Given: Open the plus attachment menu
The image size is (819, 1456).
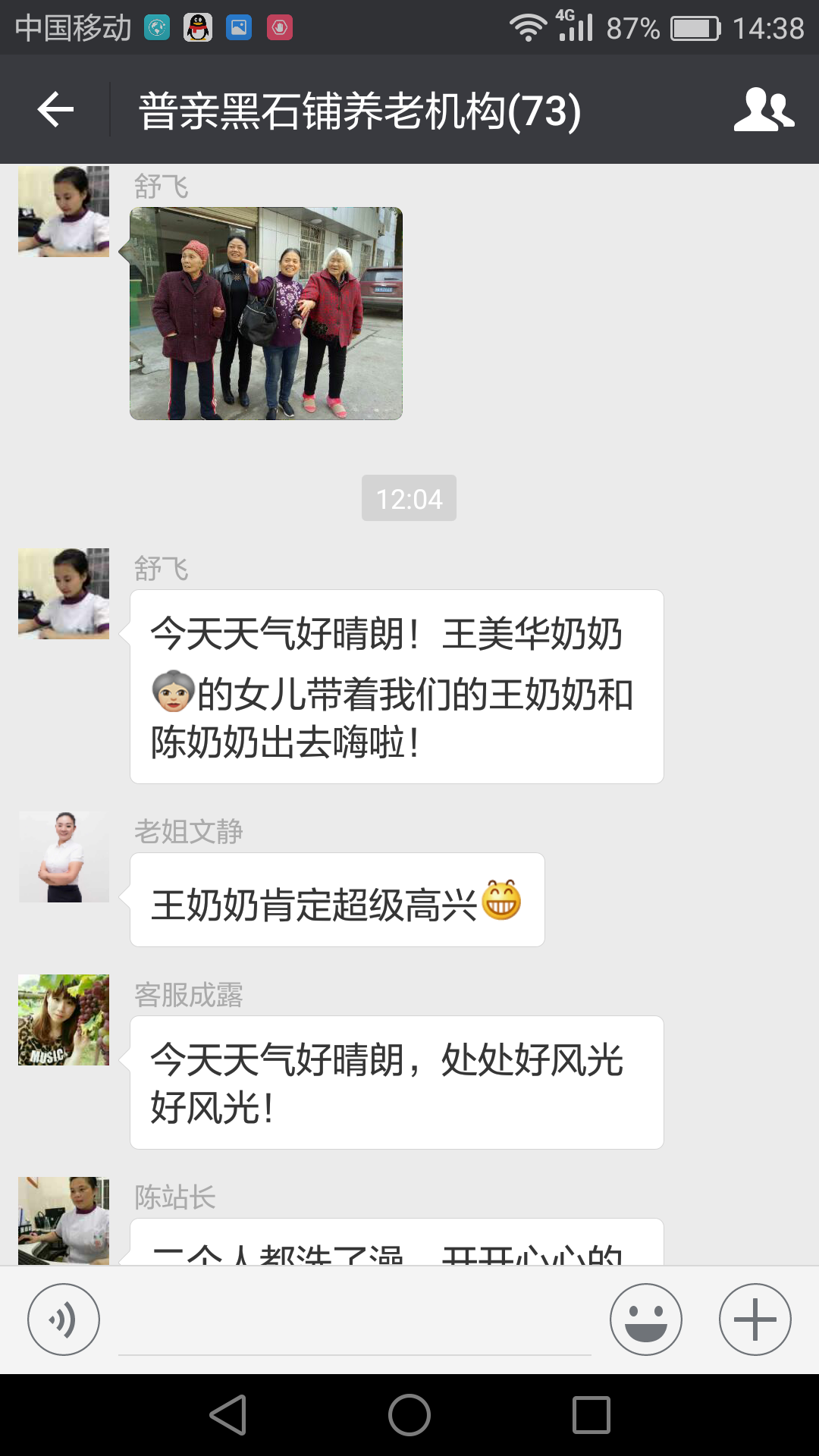Looking at the screenshot, I should [755, 1319].
